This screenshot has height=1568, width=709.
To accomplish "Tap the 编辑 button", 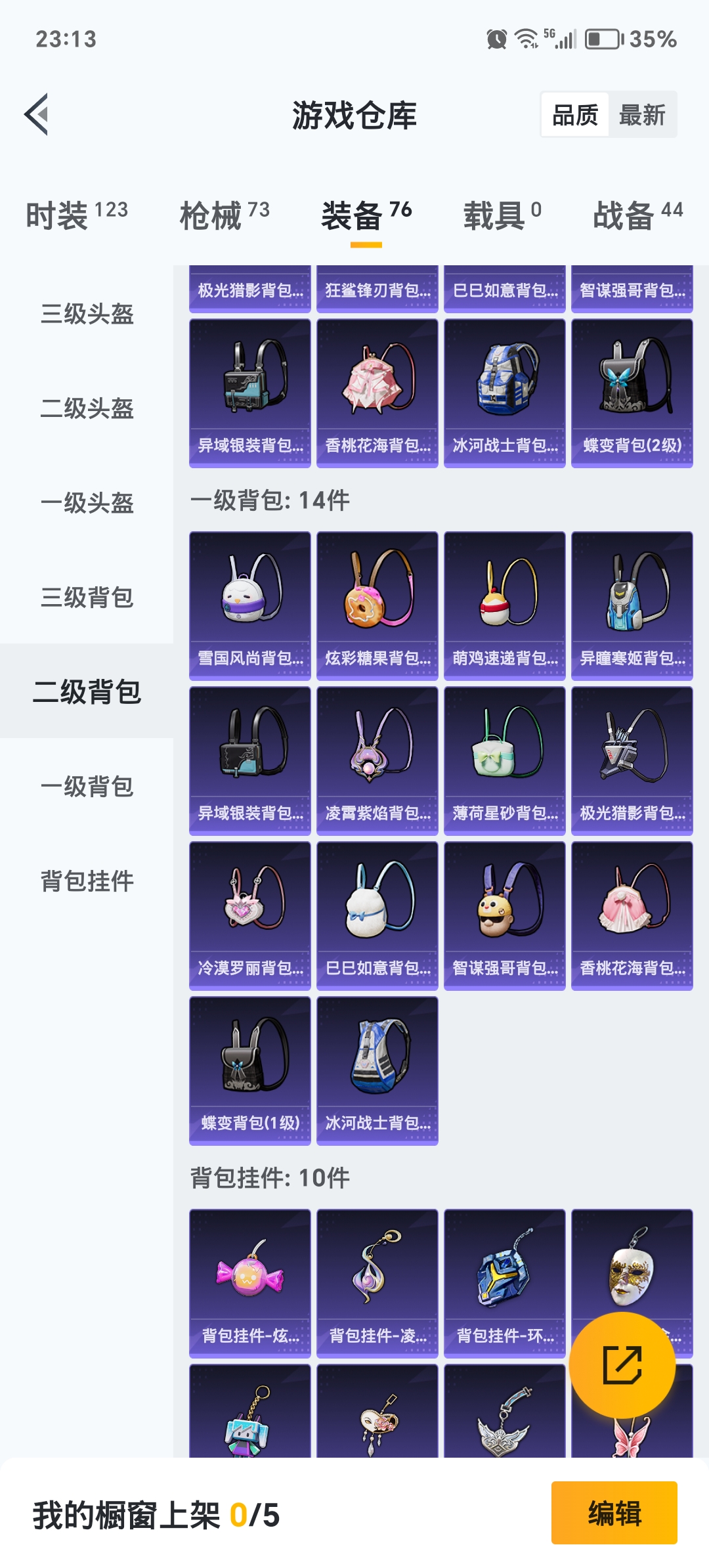I will (614, 1513).
